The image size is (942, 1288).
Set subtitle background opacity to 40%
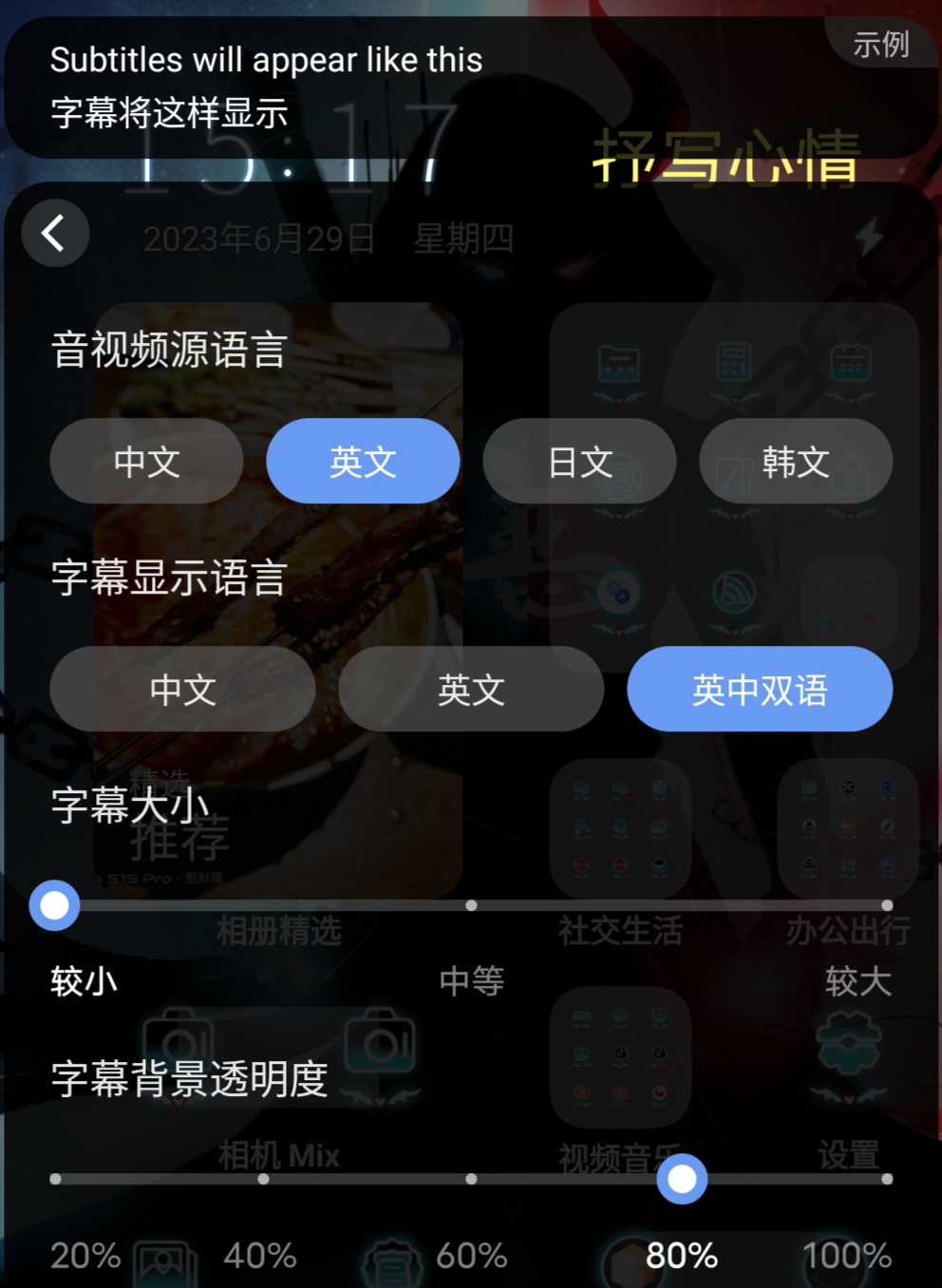point(263,1179)
